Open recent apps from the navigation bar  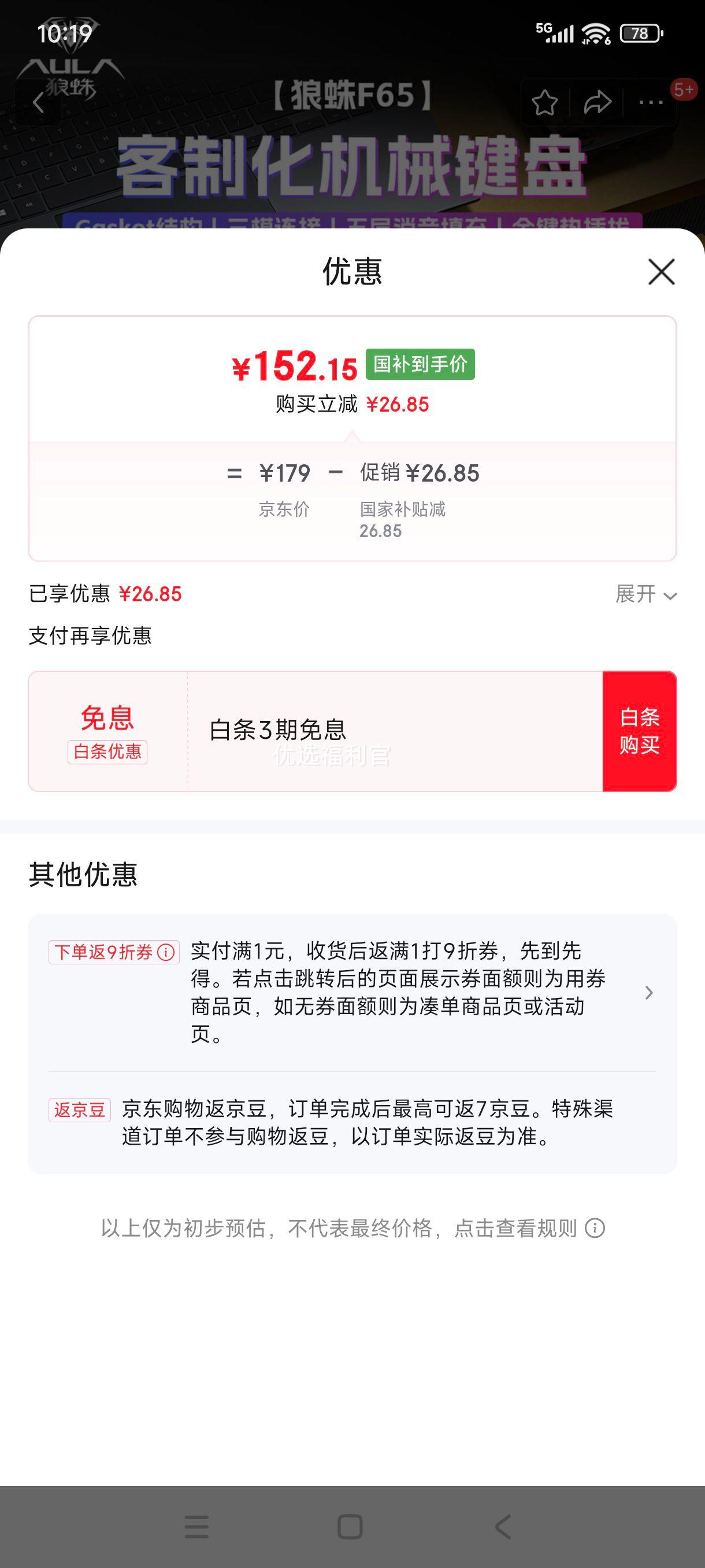pyautogui.click(x=196, y=1526)
